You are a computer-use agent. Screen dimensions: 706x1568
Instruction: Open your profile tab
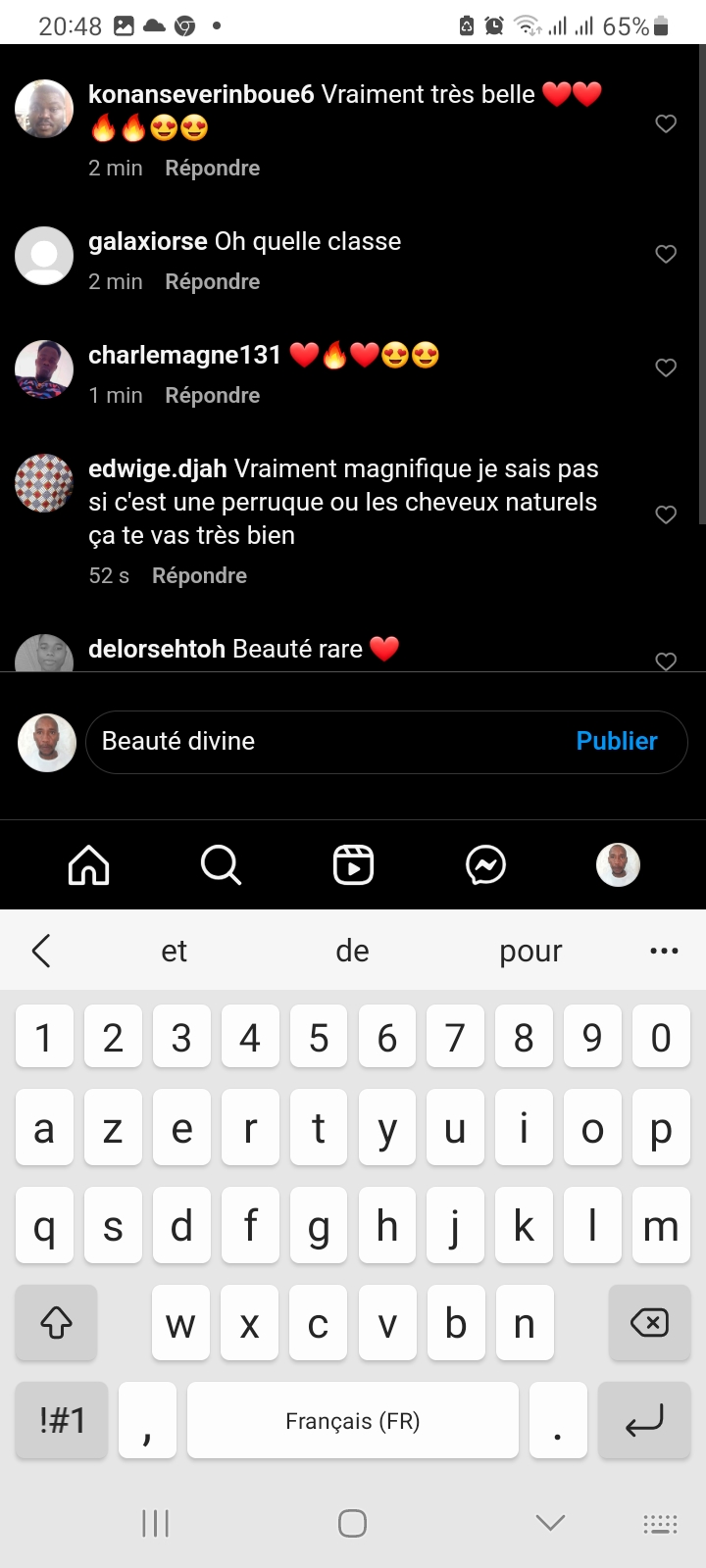coord(618,865)
